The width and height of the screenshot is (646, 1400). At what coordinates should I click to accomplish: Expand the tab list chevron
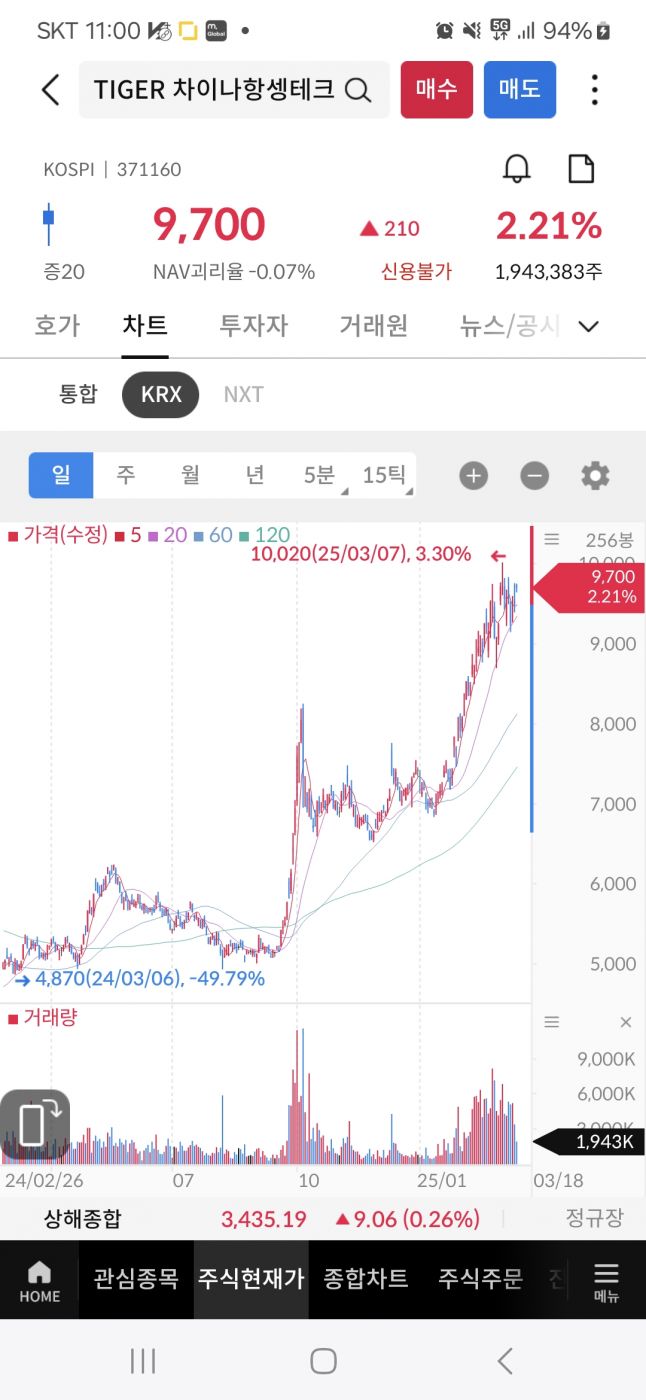[x=590, y=326]
